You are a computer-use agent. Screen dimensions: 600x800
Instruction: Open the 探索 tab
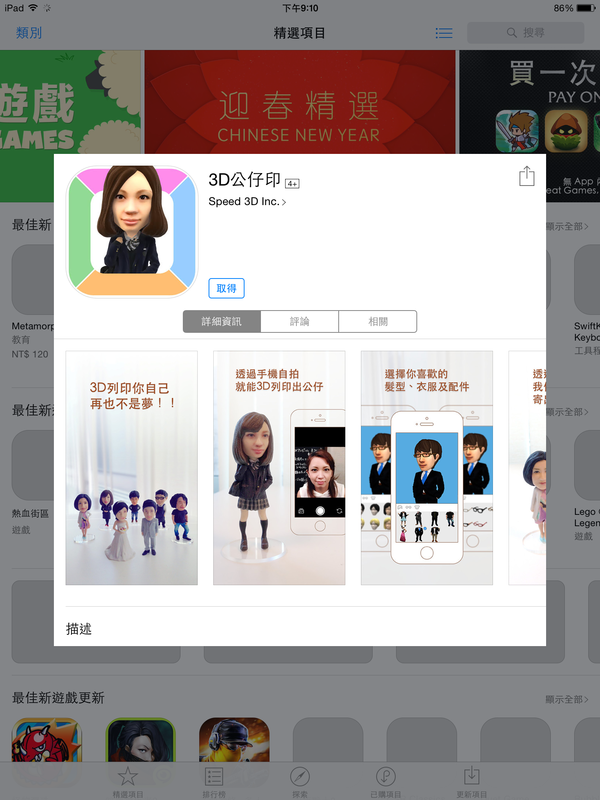tap(300, 781)
